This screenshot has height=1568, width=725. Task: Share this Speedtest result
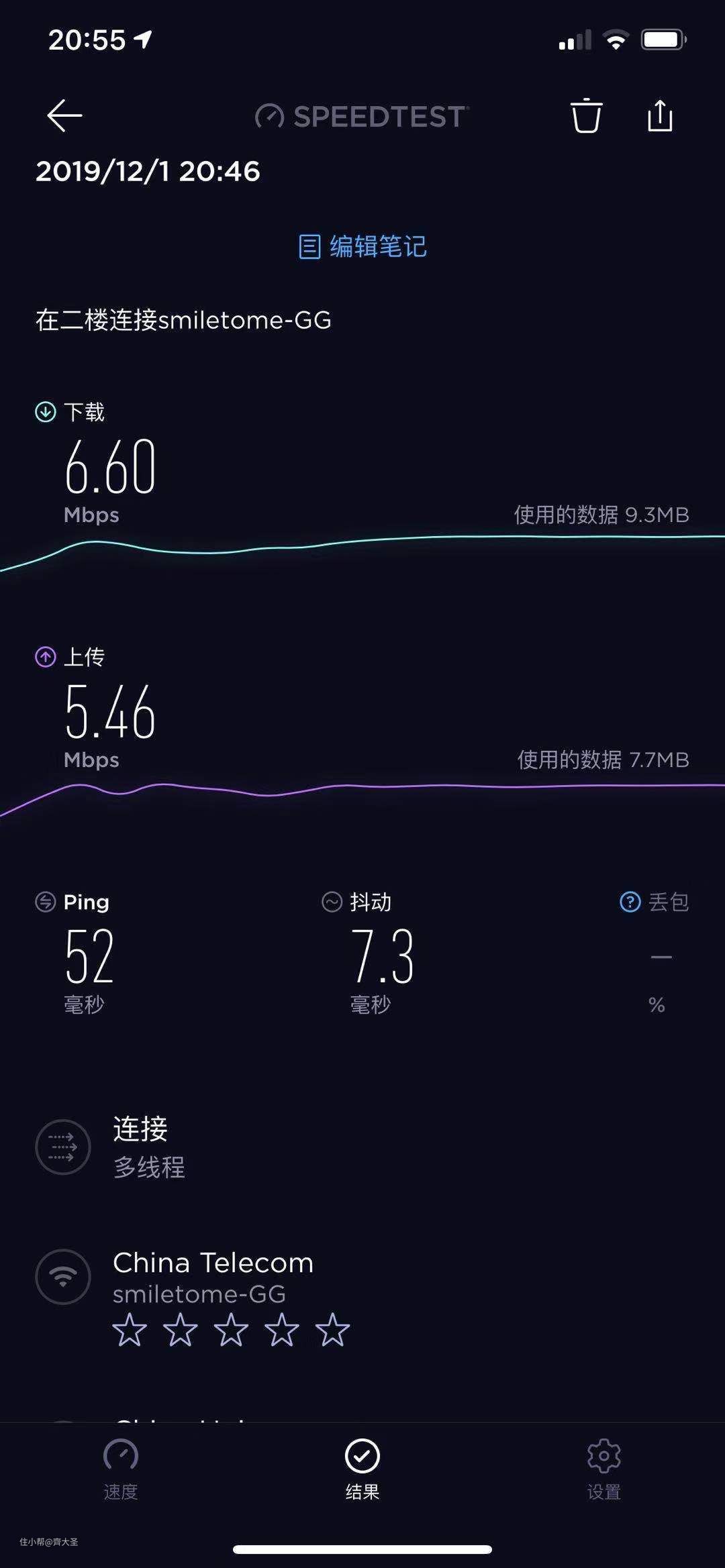(x=660, y=116)
